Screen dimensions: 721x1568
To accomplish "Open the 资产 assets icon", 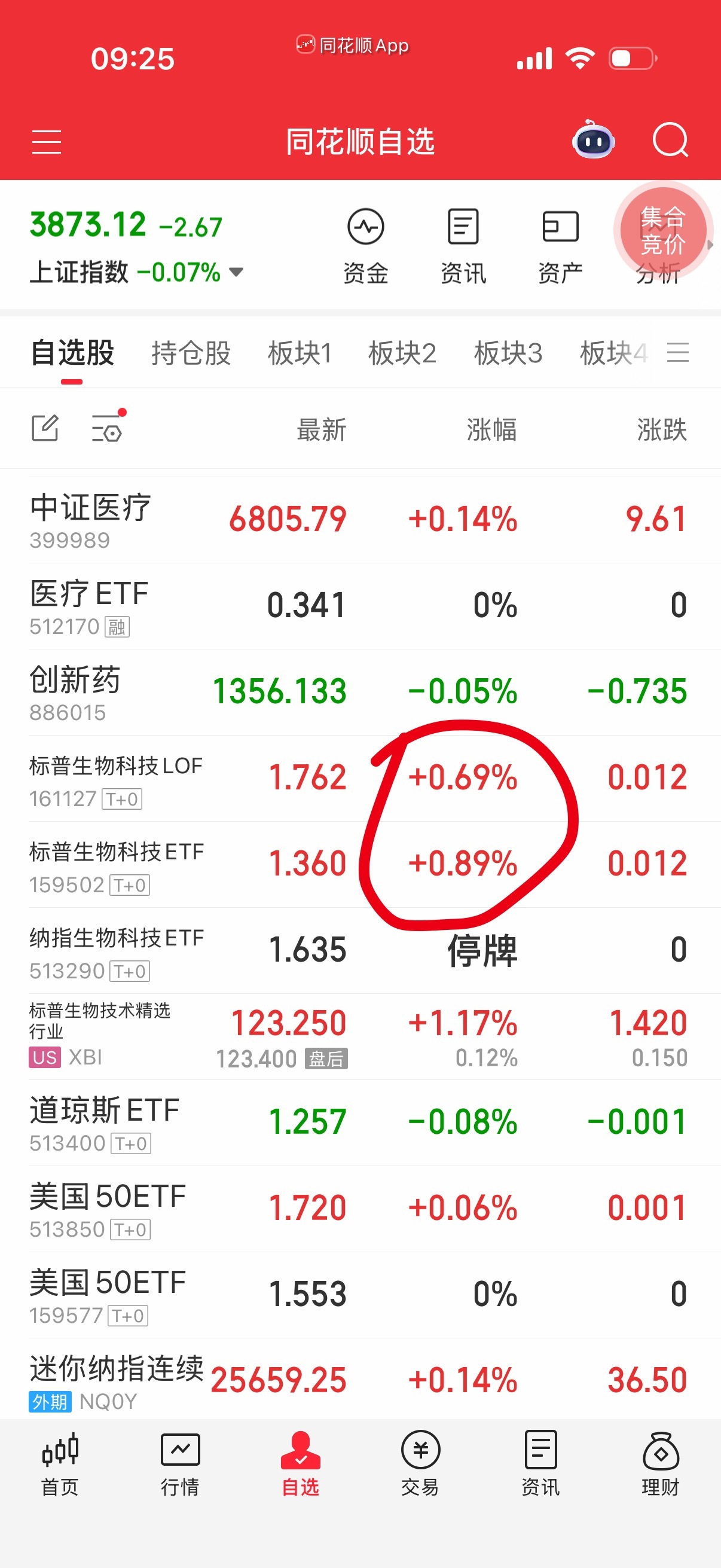I will point(559,243).
